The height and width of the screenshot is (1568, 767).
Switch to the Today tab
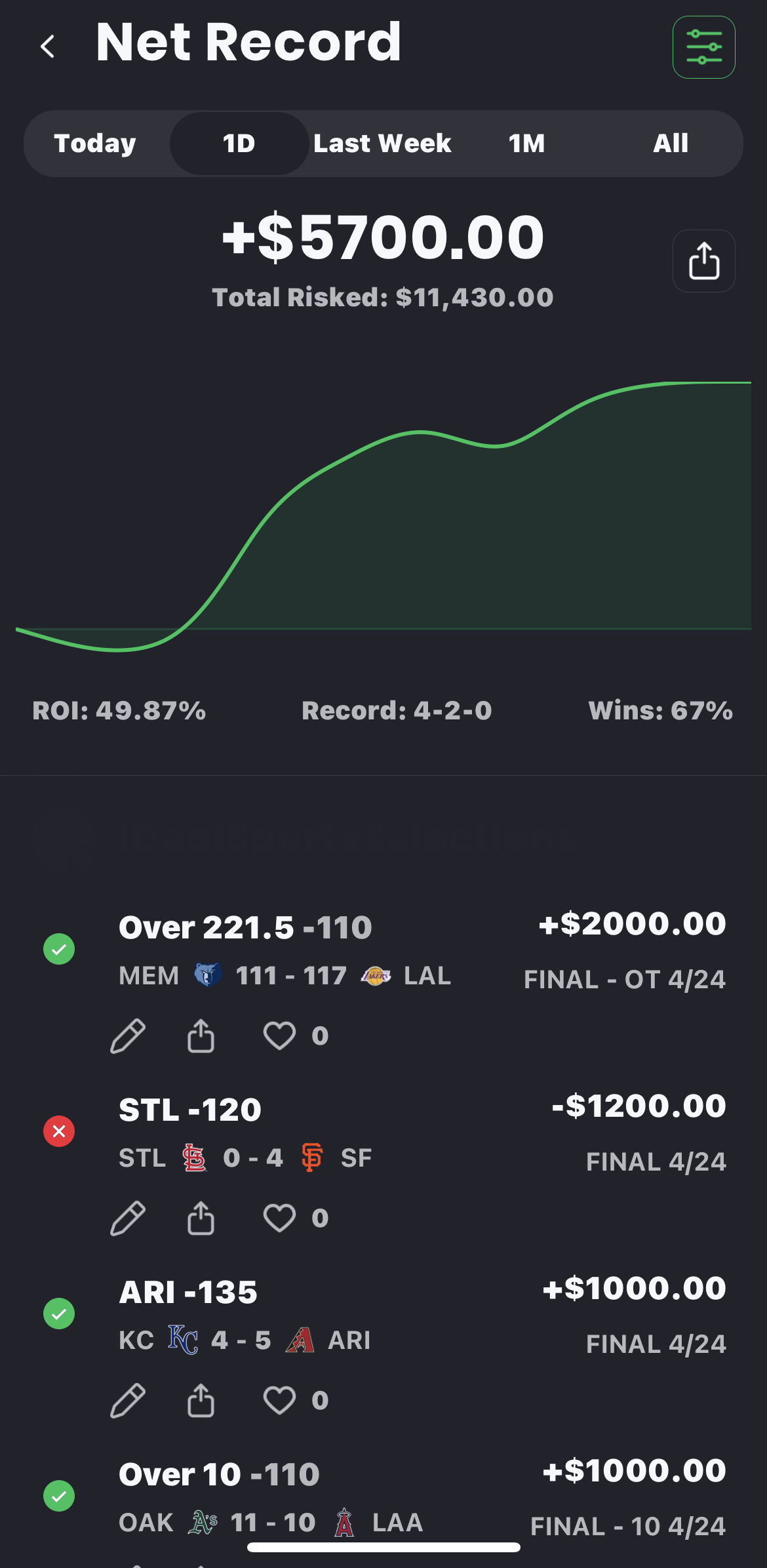tap(95, 144)
